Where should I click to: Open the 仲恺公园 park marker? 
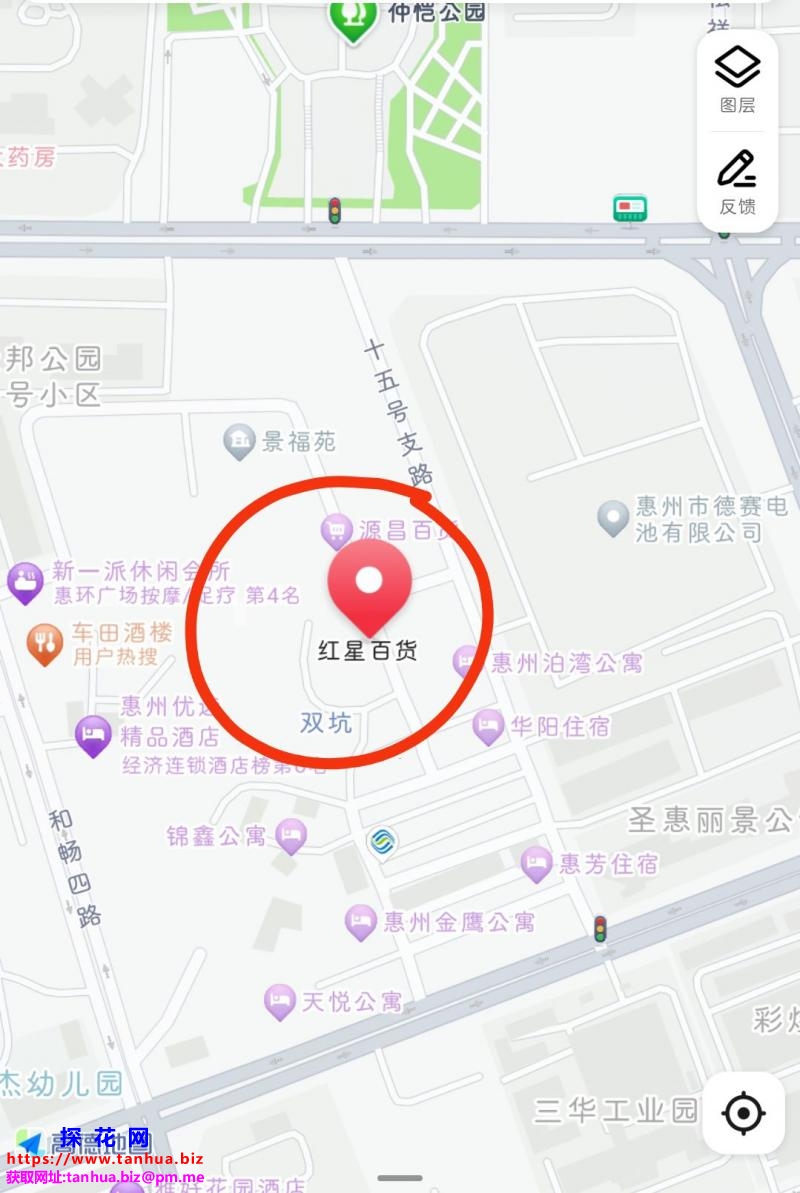pos(352,18)
